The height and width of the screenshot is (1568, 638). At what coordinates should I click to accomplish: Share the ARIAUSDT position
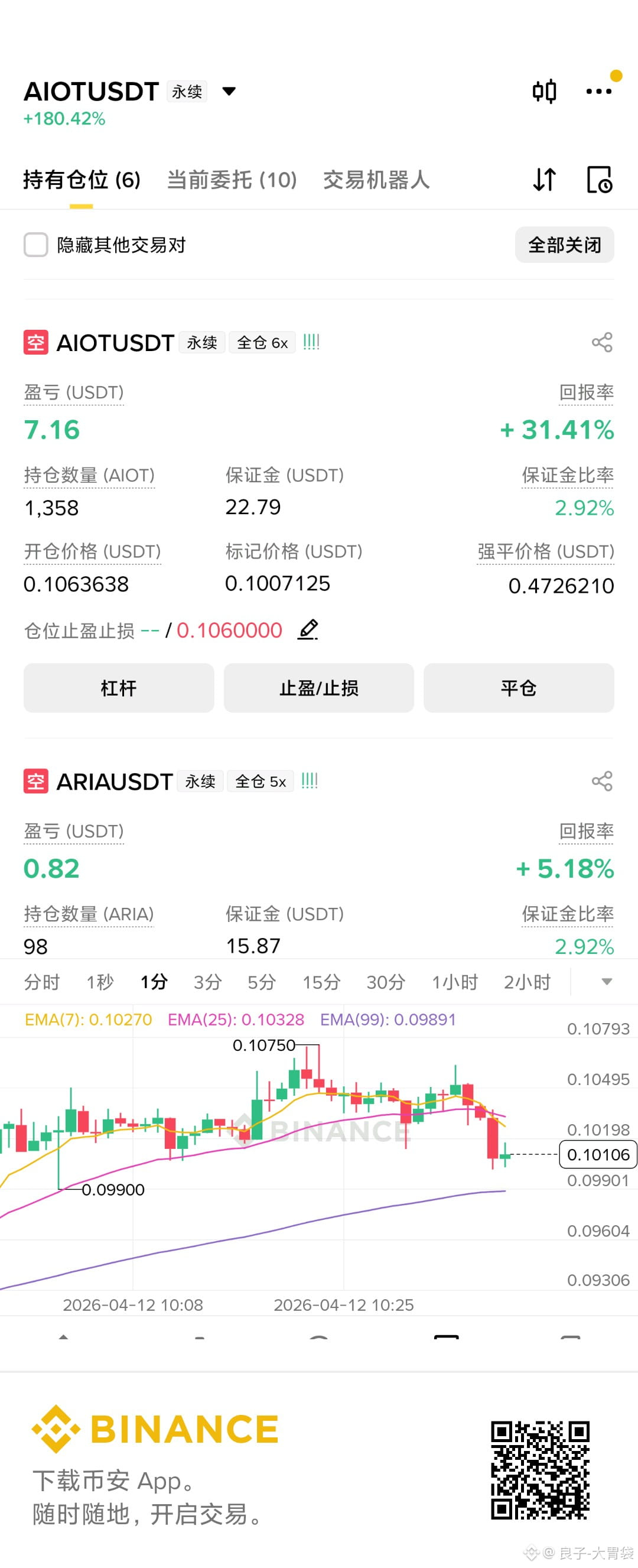601,781
